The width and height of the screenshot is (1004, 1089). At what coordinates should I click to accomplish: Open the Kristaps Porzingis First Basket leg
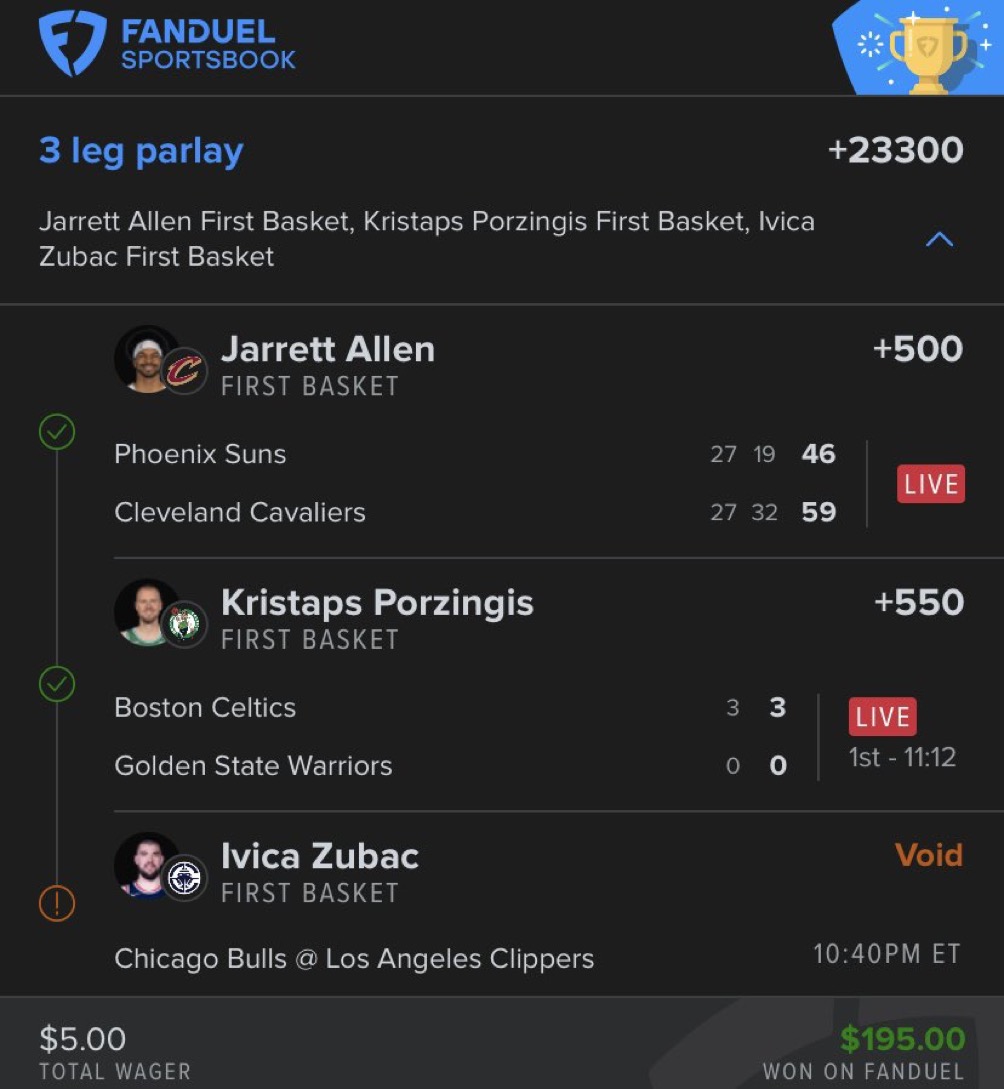coord(376,617)
